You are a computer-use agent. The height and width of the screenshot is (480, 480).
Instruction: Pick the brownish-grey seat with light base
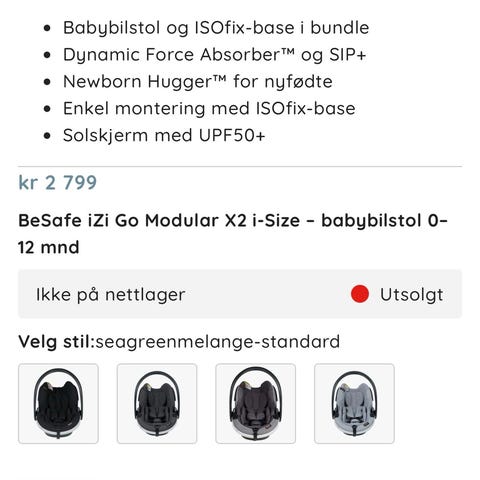(256, 404)
